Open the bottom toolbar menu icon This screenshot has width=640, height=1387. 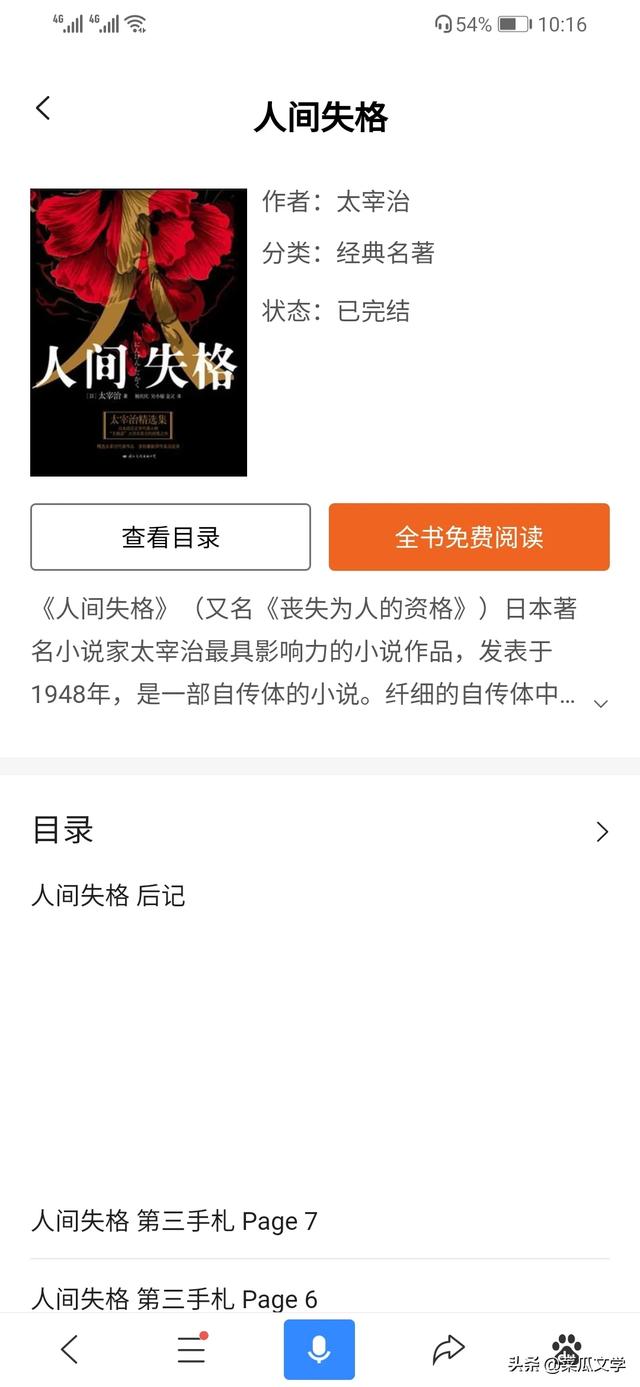191,1349
